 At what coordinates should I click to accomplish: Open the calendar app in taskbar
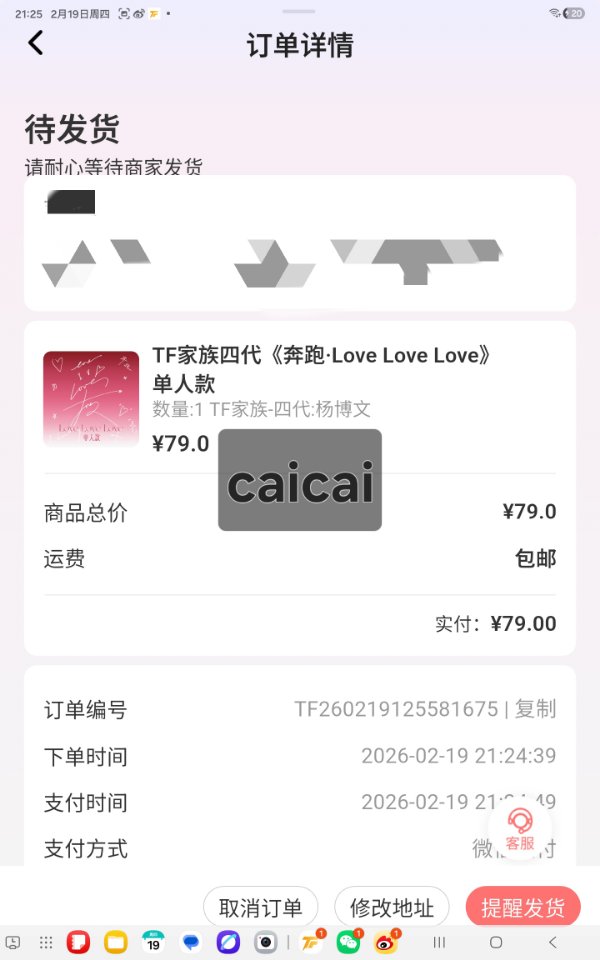pyautogui.click(x=153, y=942)
